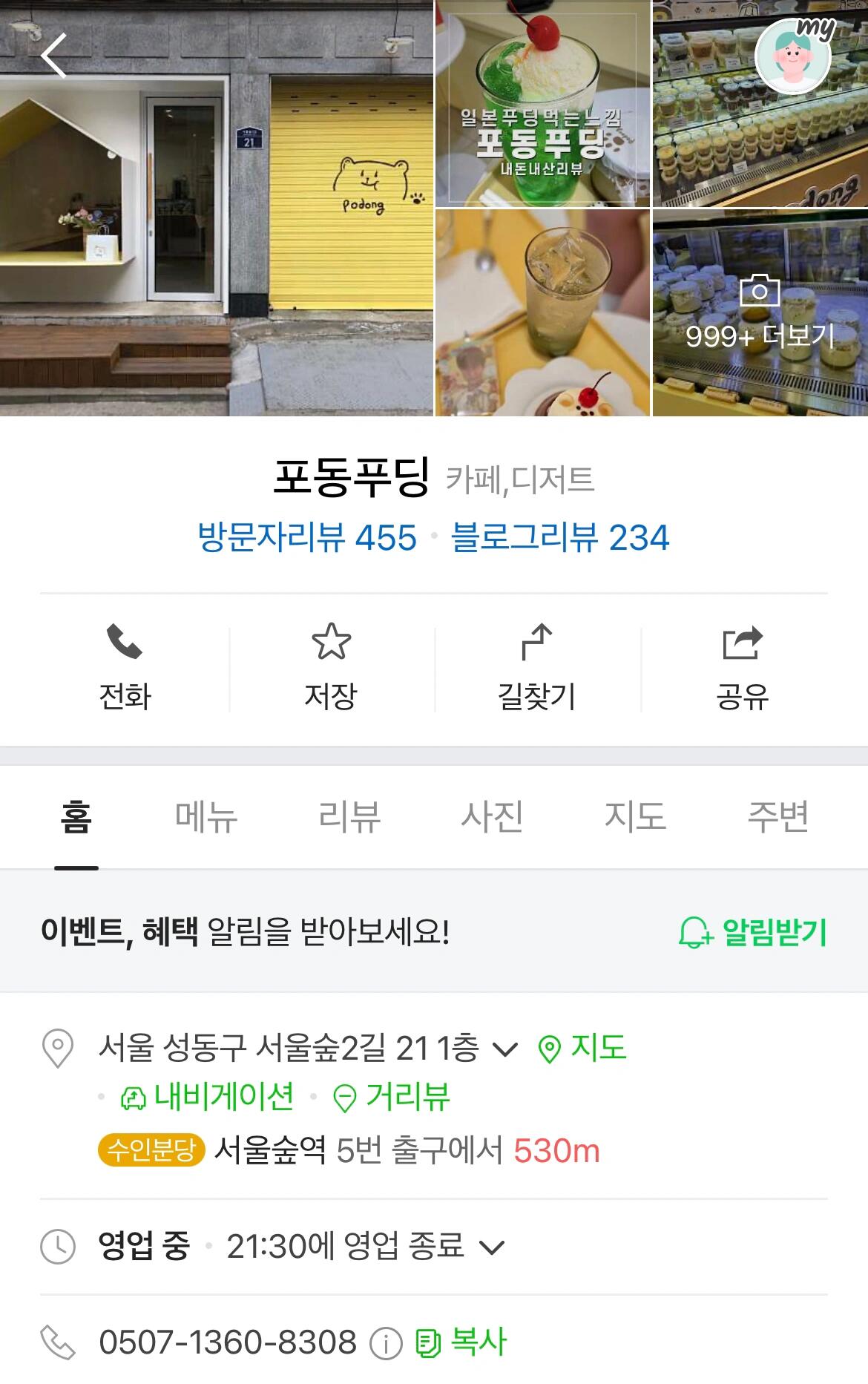Share this place via 공유
Screen dimensions: 868x1384
(742, 668)
